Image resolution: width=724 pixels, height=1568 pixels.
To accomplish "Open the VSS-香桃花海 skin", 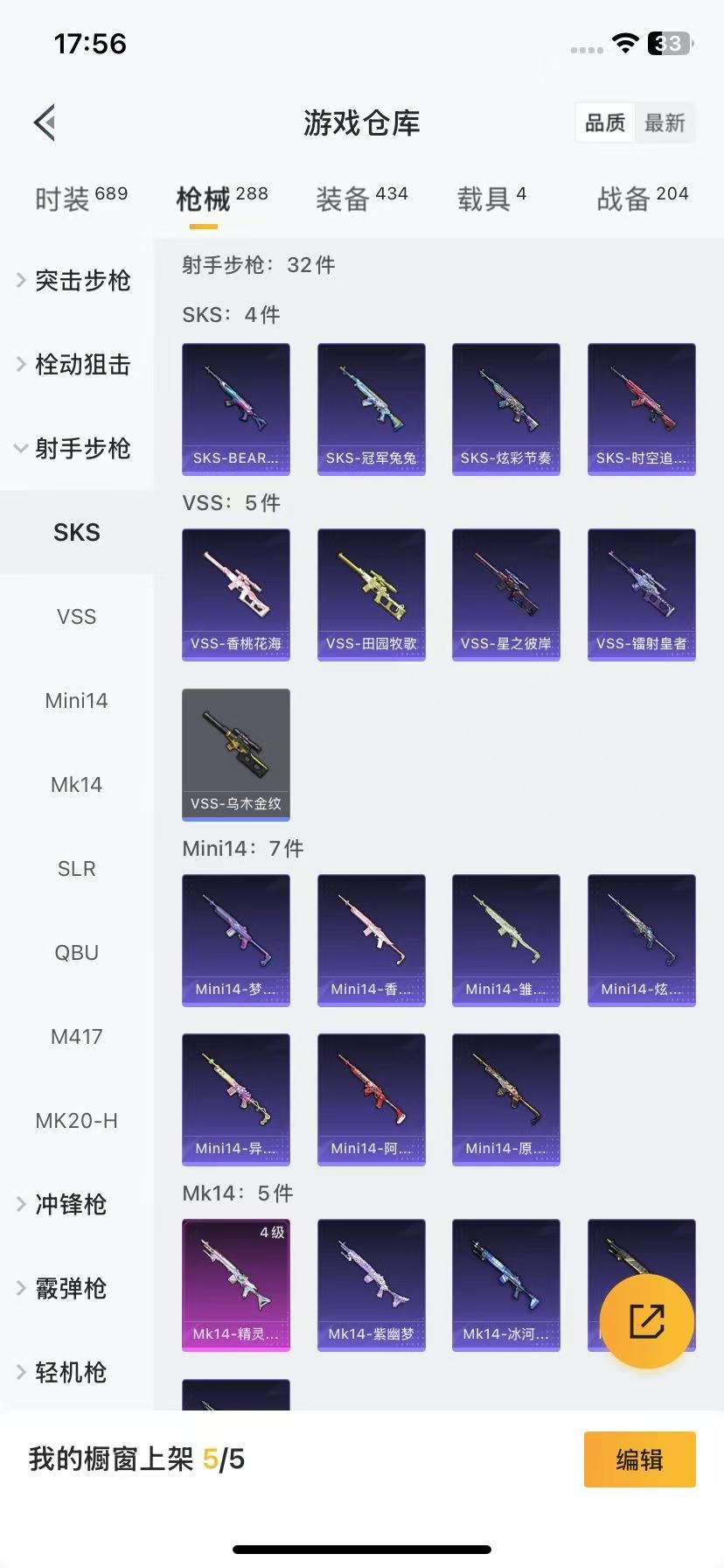I will (236, 594).
